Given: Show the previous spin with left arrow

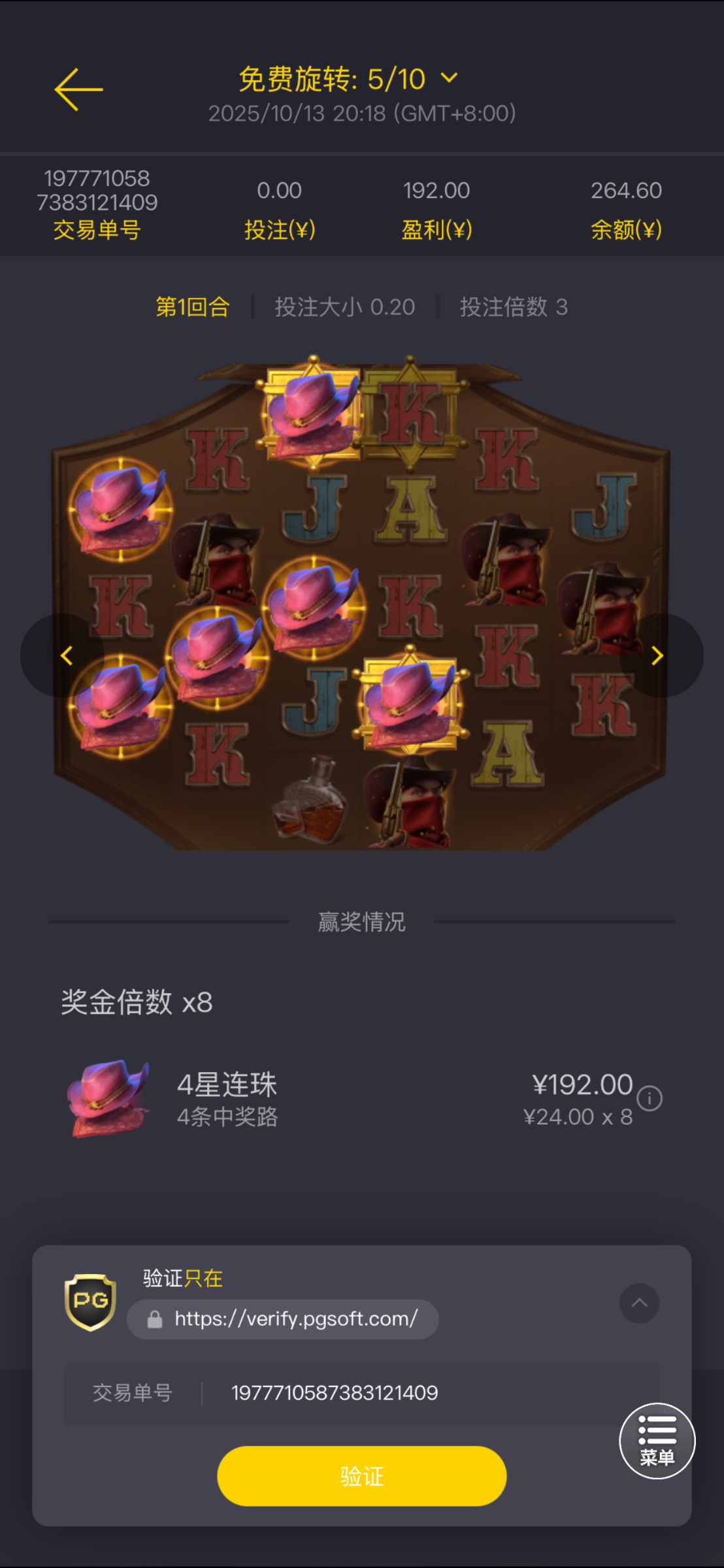Looking at the screenshot, I should click(65, 655).
